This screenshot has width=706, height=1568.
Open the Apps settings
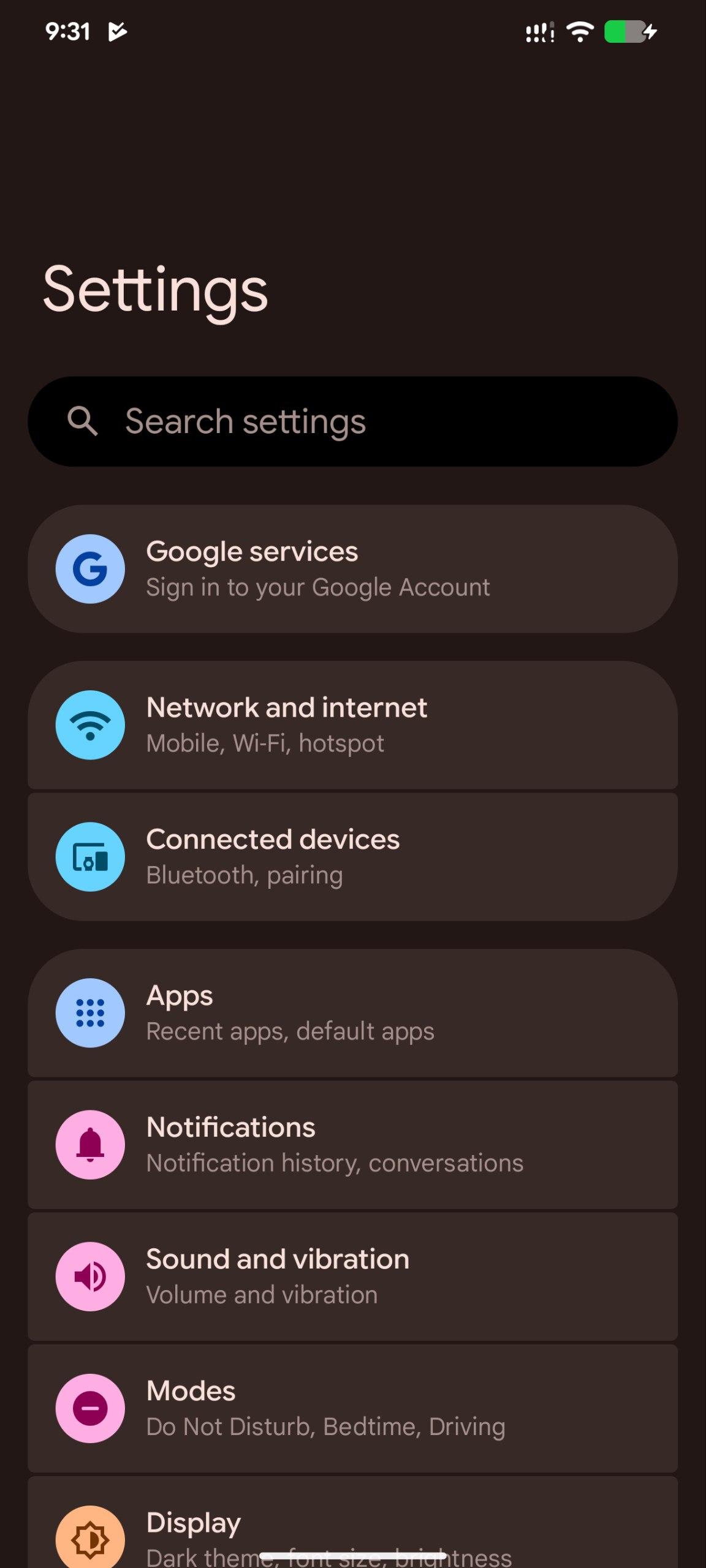pos(352,1013)
